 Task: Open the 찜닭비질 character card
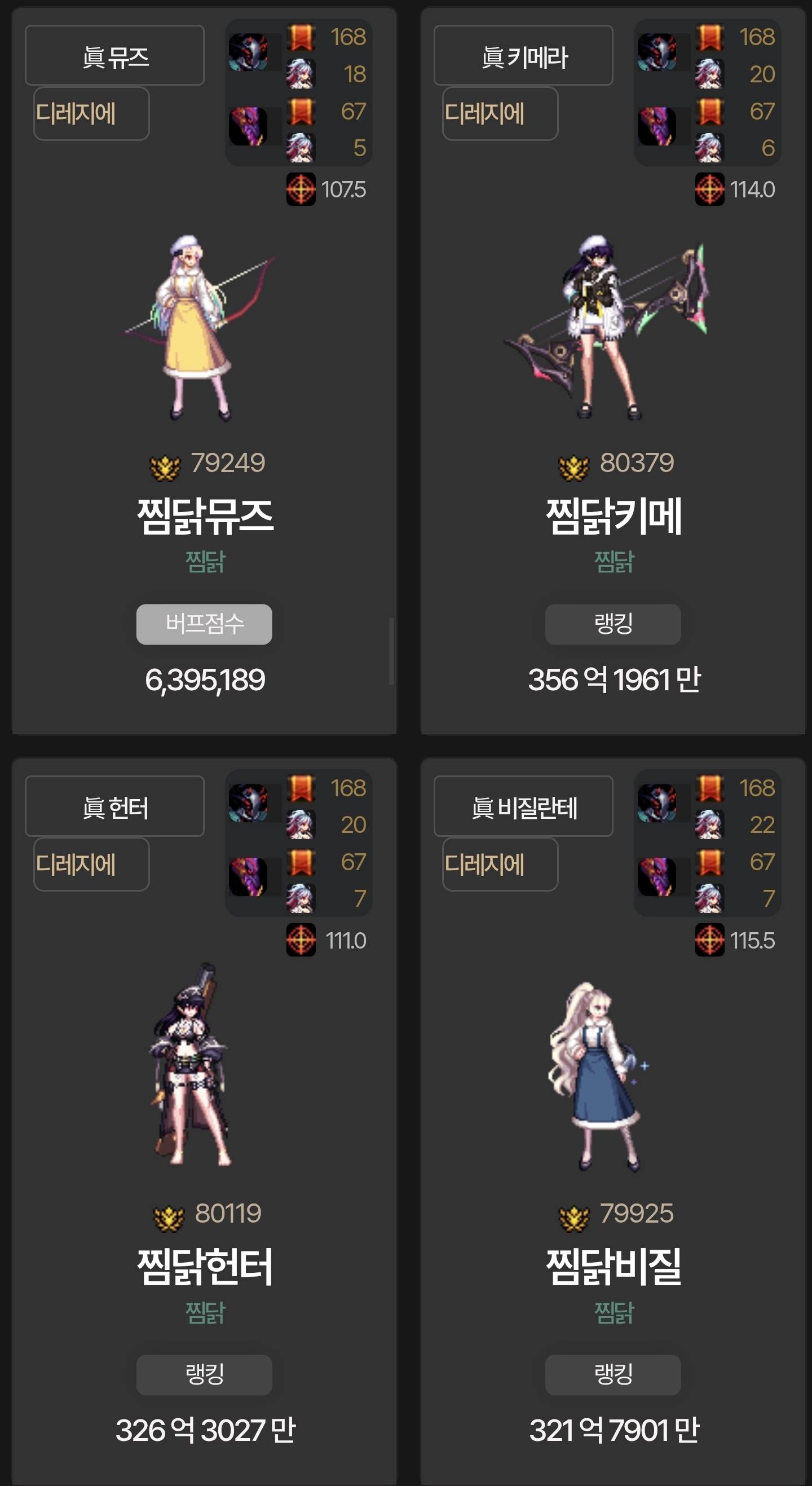pyautogui.click(x=613, y=1266)
